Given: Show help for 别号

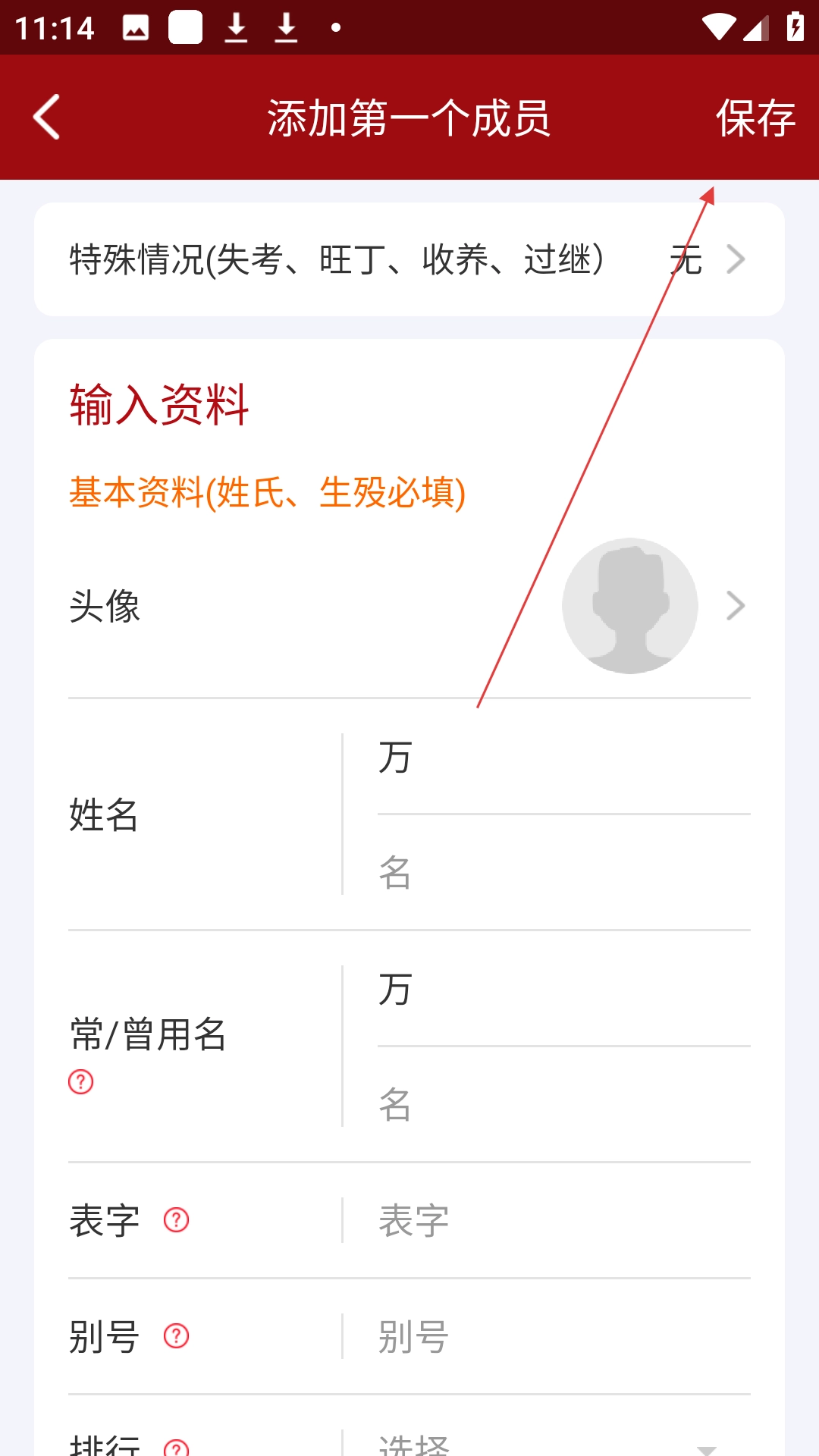Looking at the screenshot, I should pos(177,1335).
